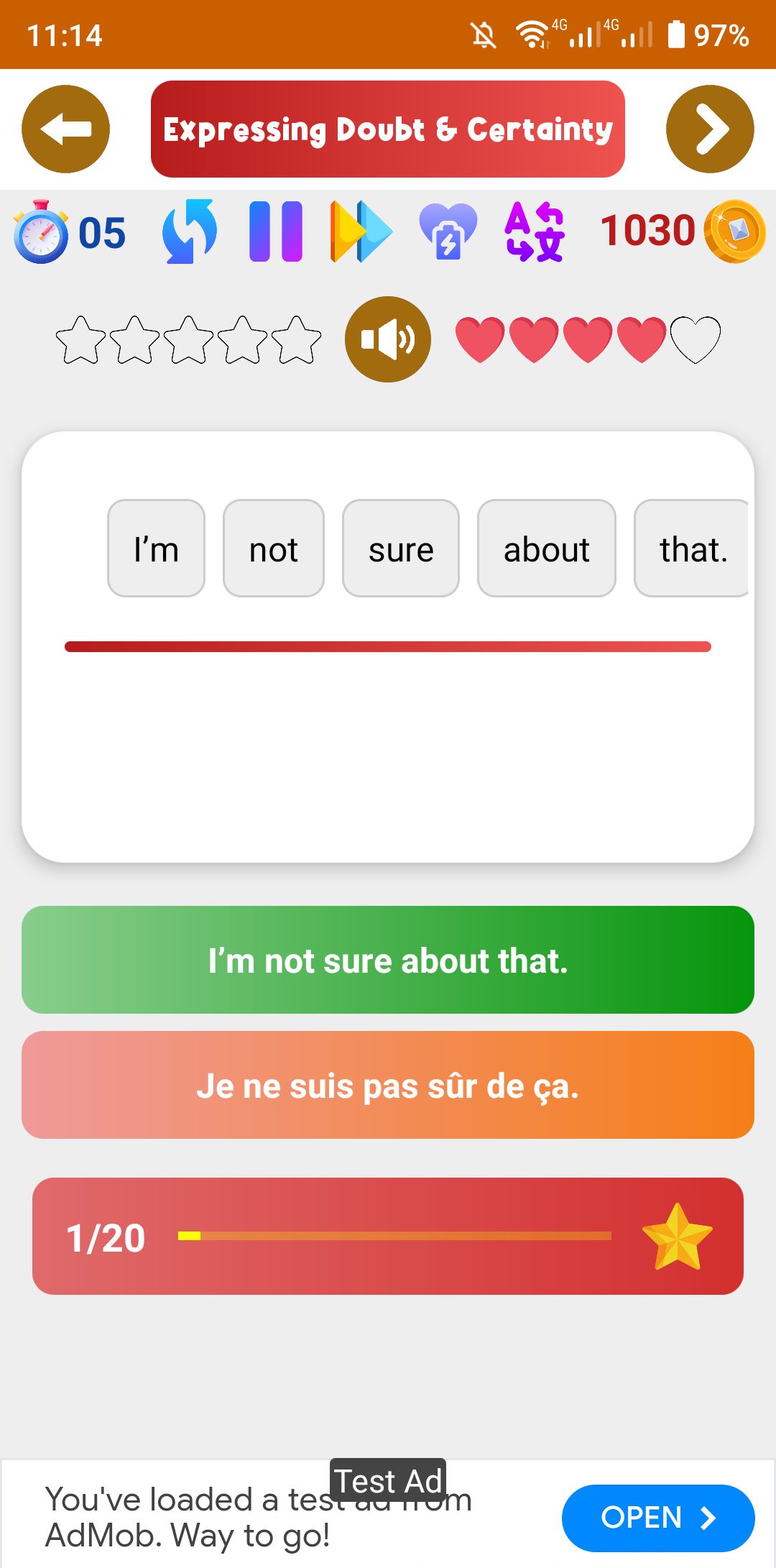Open the AdMob test ad

tap(657, 1518)
